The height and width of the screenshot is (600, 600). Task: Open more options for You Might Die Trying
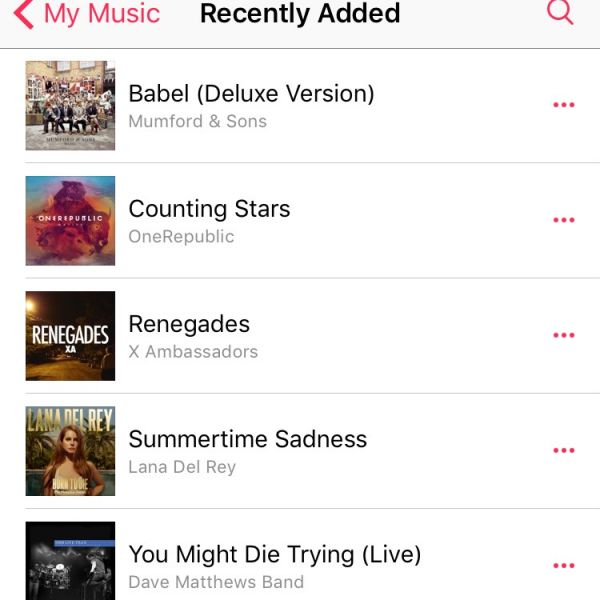pos(564,565)
